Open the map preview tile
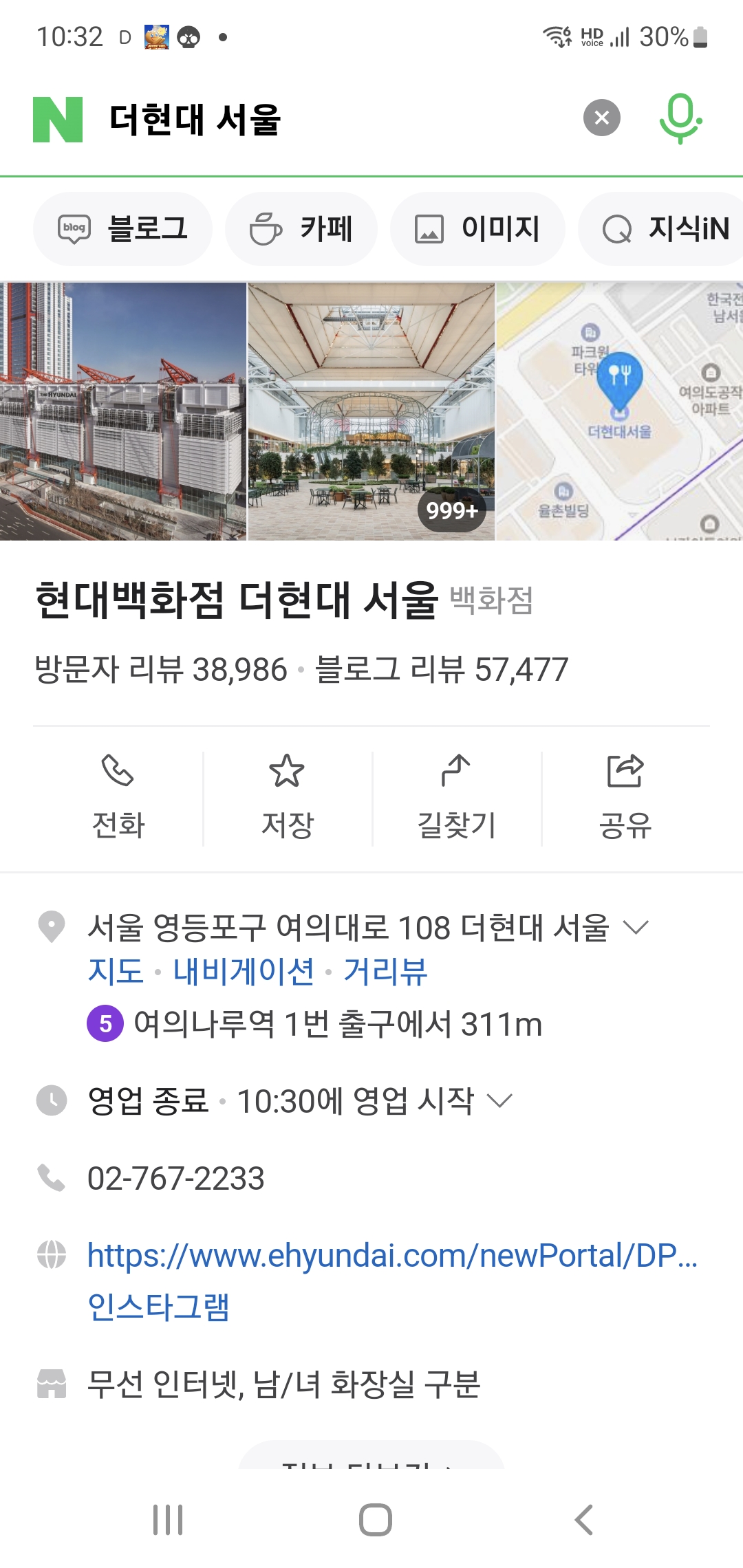743x1568 pixels. (620, 411)
